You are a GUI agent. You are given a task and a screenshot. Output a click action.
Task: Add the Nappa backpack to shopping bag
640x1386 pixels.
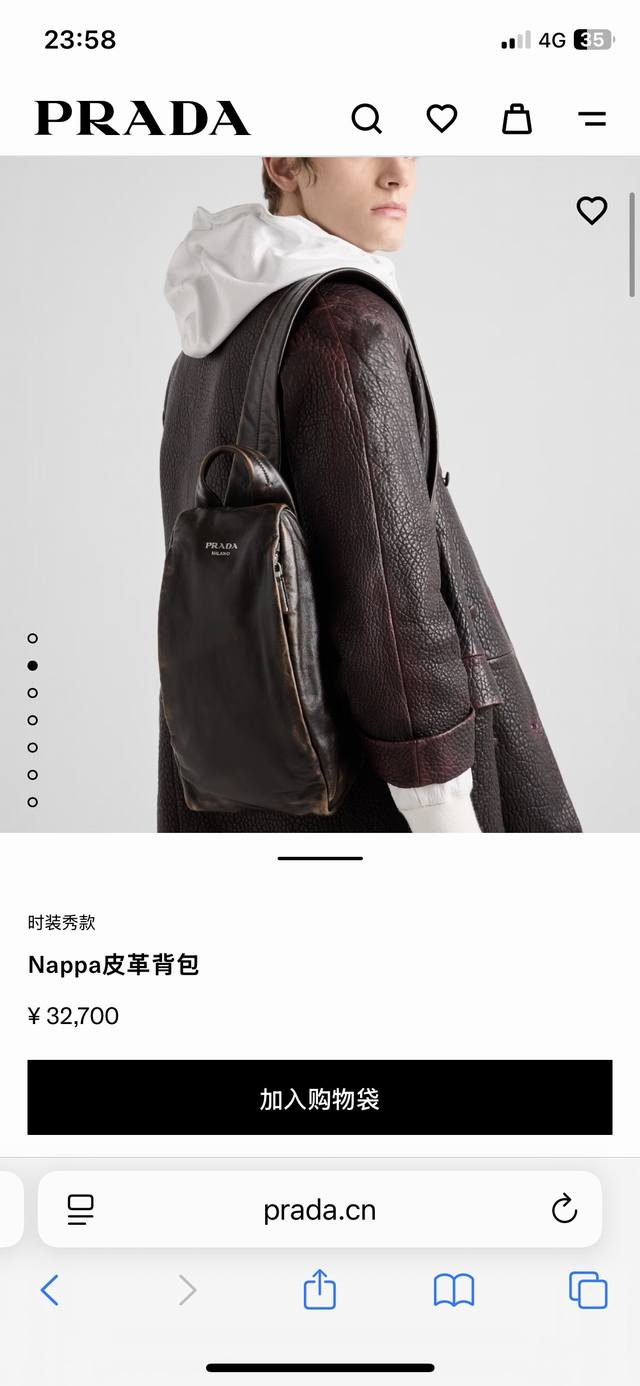(320, 1098)
